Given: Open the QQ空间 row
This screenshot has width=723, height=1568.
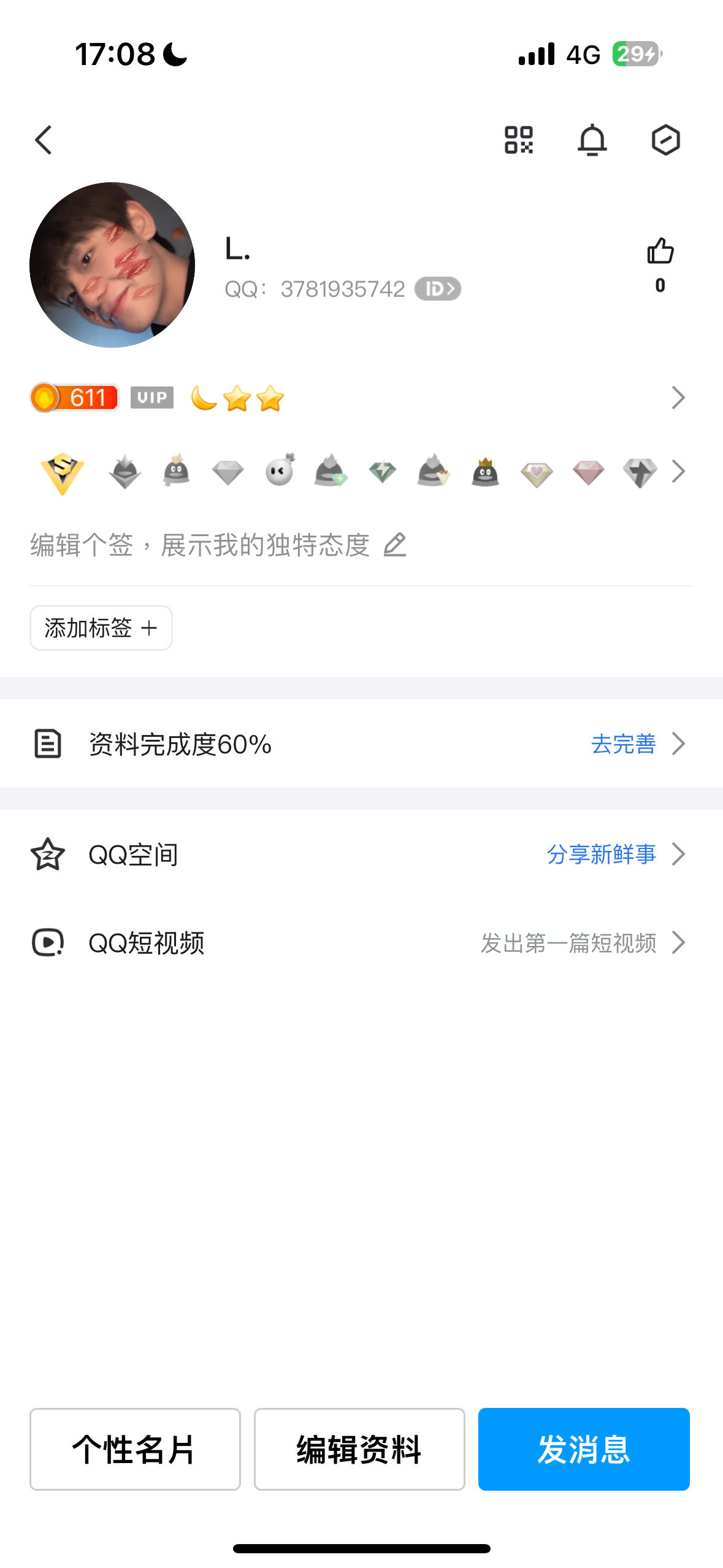Looking at the screenshot, I should click(361, 854).
